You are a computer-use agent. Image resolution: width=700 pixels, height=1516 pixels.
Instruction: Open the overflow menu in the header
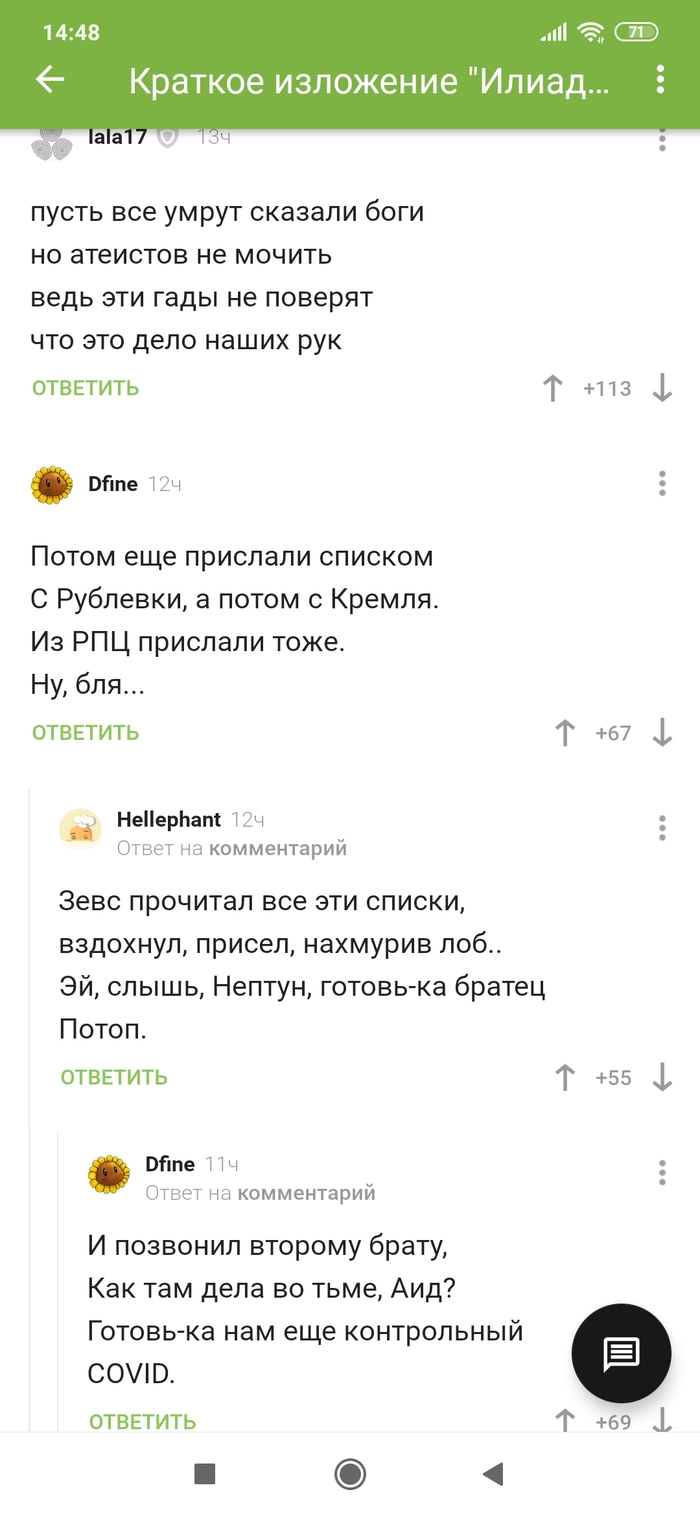[660, 80]
